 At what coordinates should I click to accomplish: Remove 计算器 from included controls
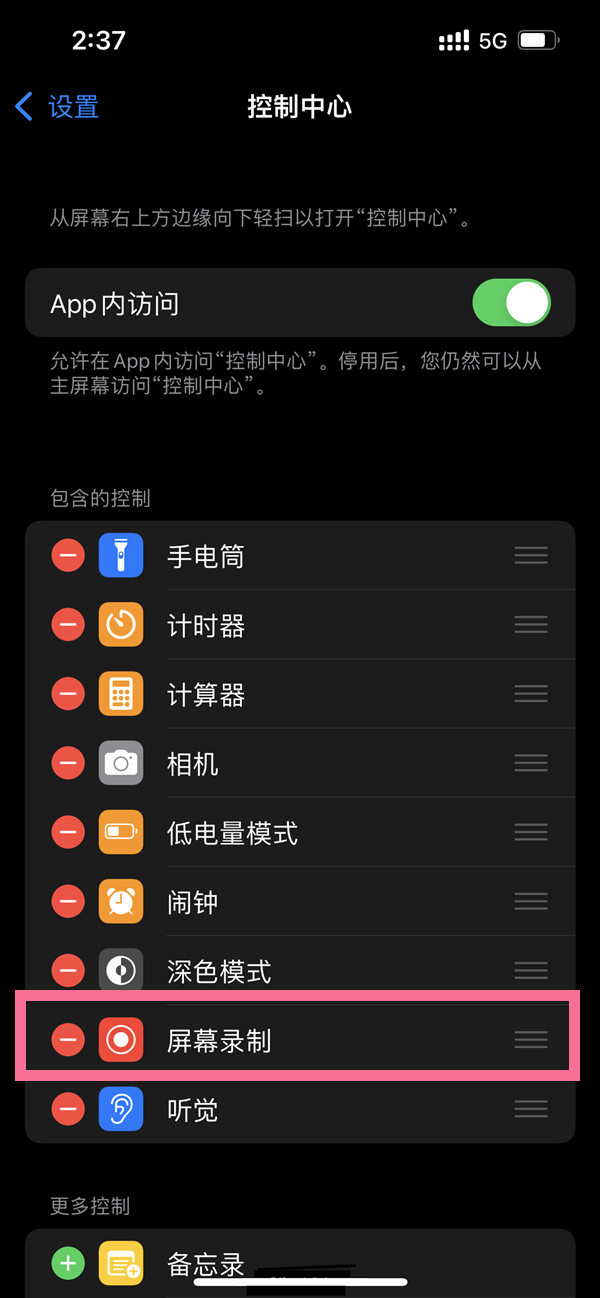point(68,695)
